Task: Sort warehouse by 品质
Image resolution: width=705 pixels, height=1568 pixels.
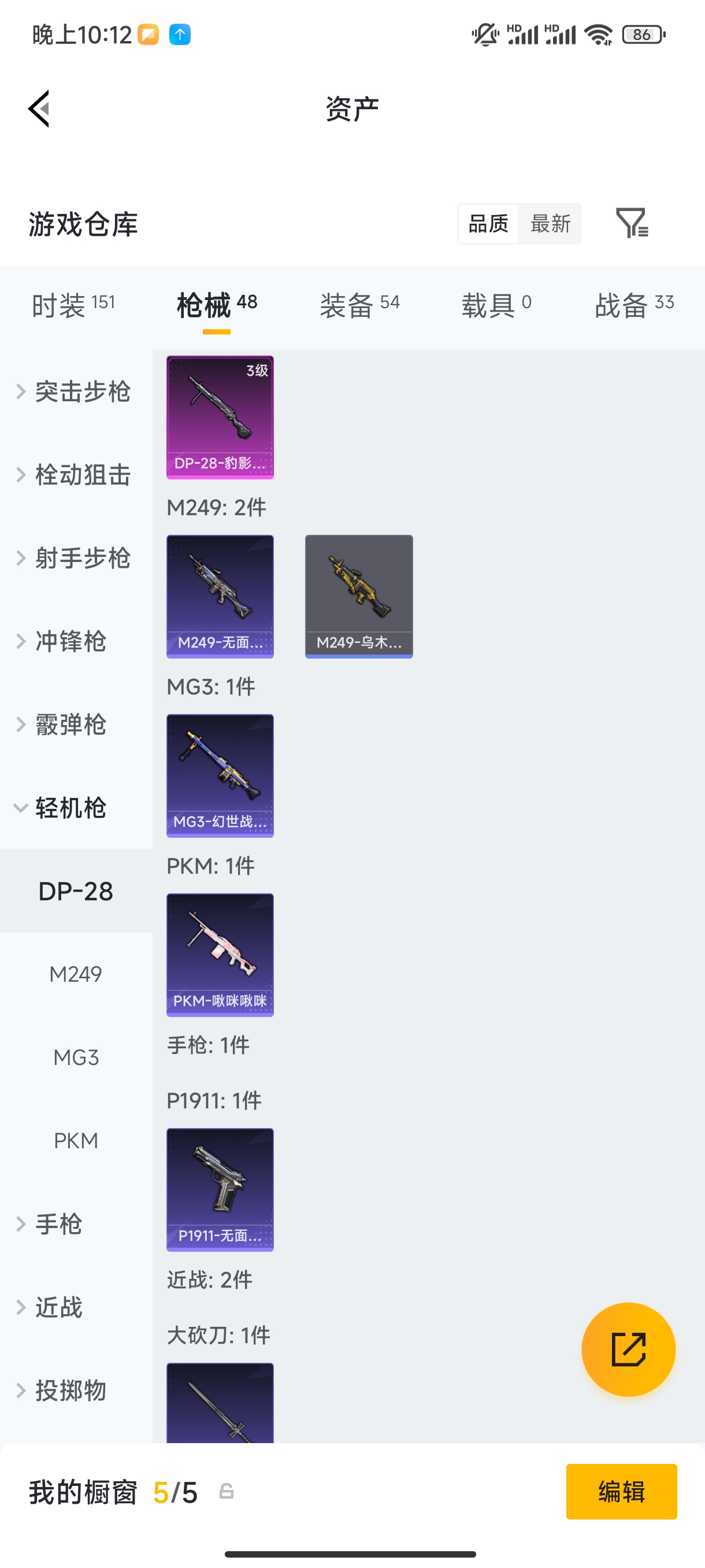Action: (488, 223)
